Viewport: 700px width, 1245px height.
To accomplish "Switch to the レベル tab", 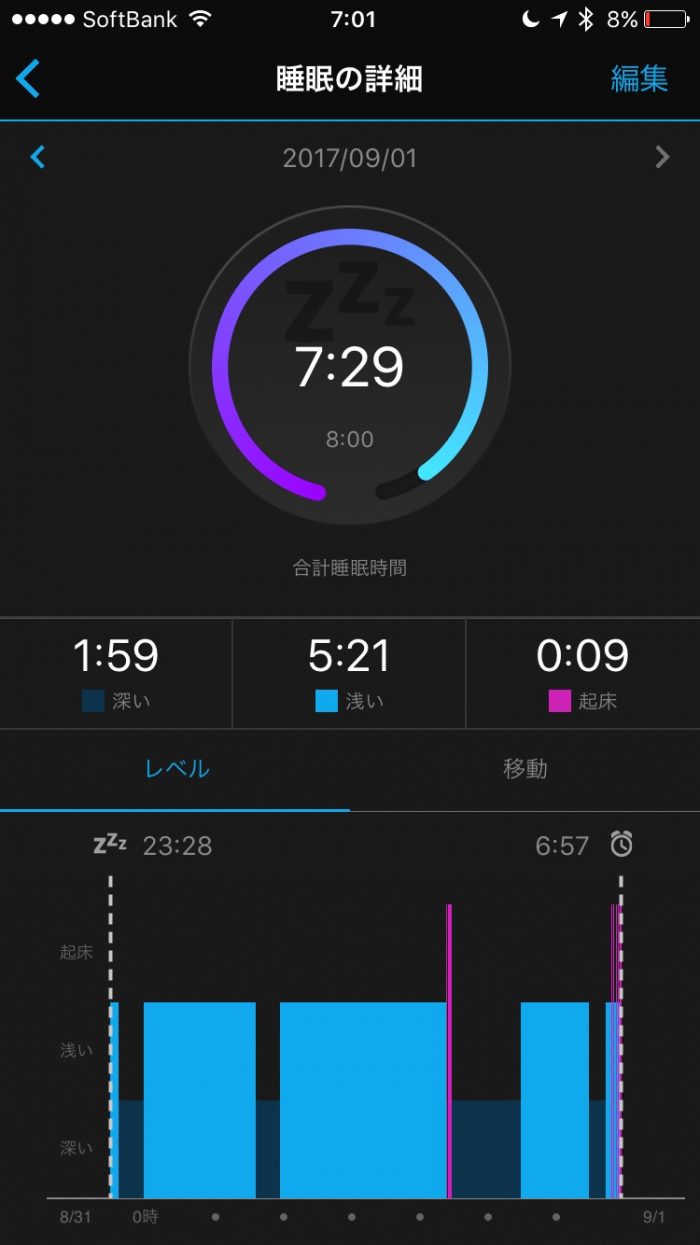I will click(176, 769).
